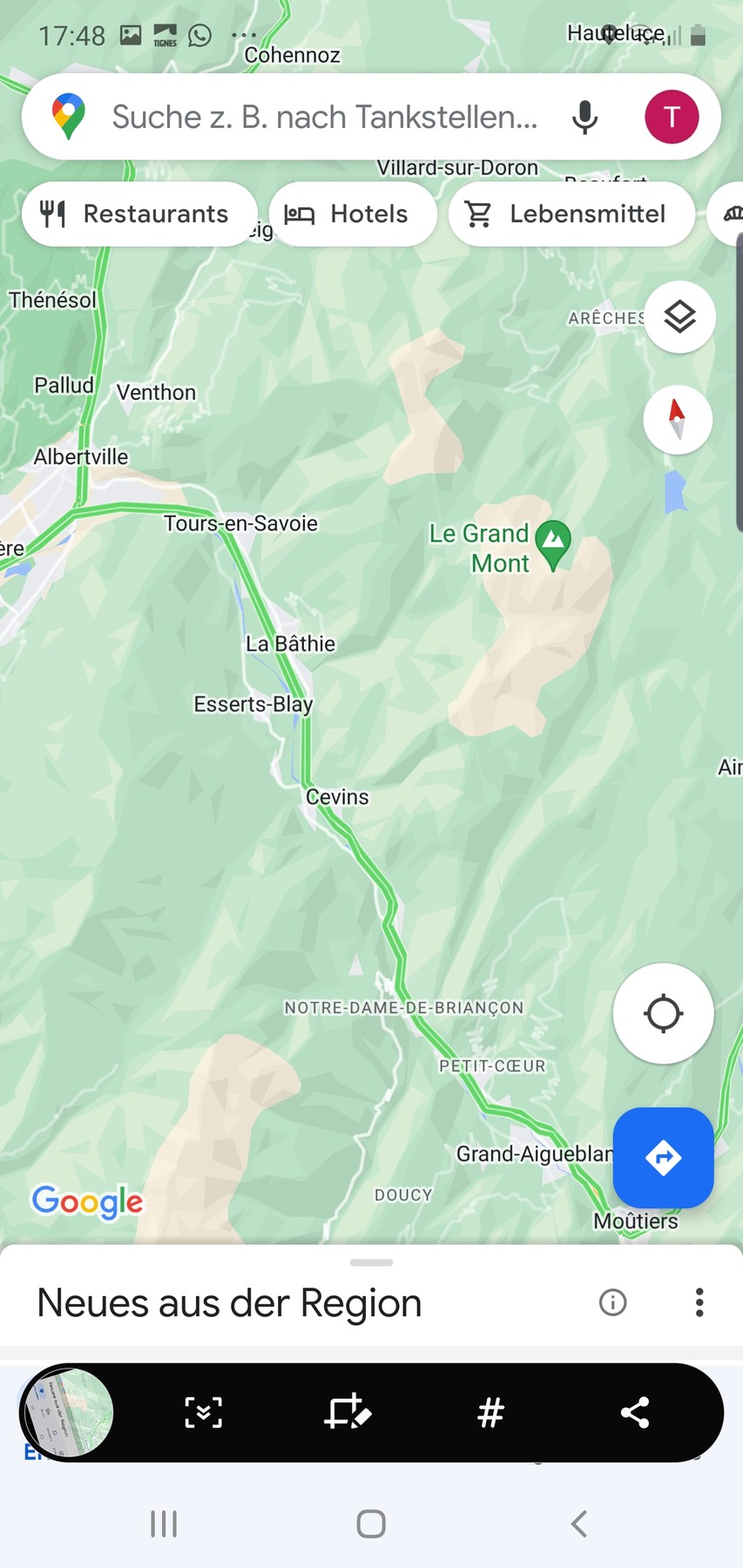Open the map layers selector

(x=679, y=317)
